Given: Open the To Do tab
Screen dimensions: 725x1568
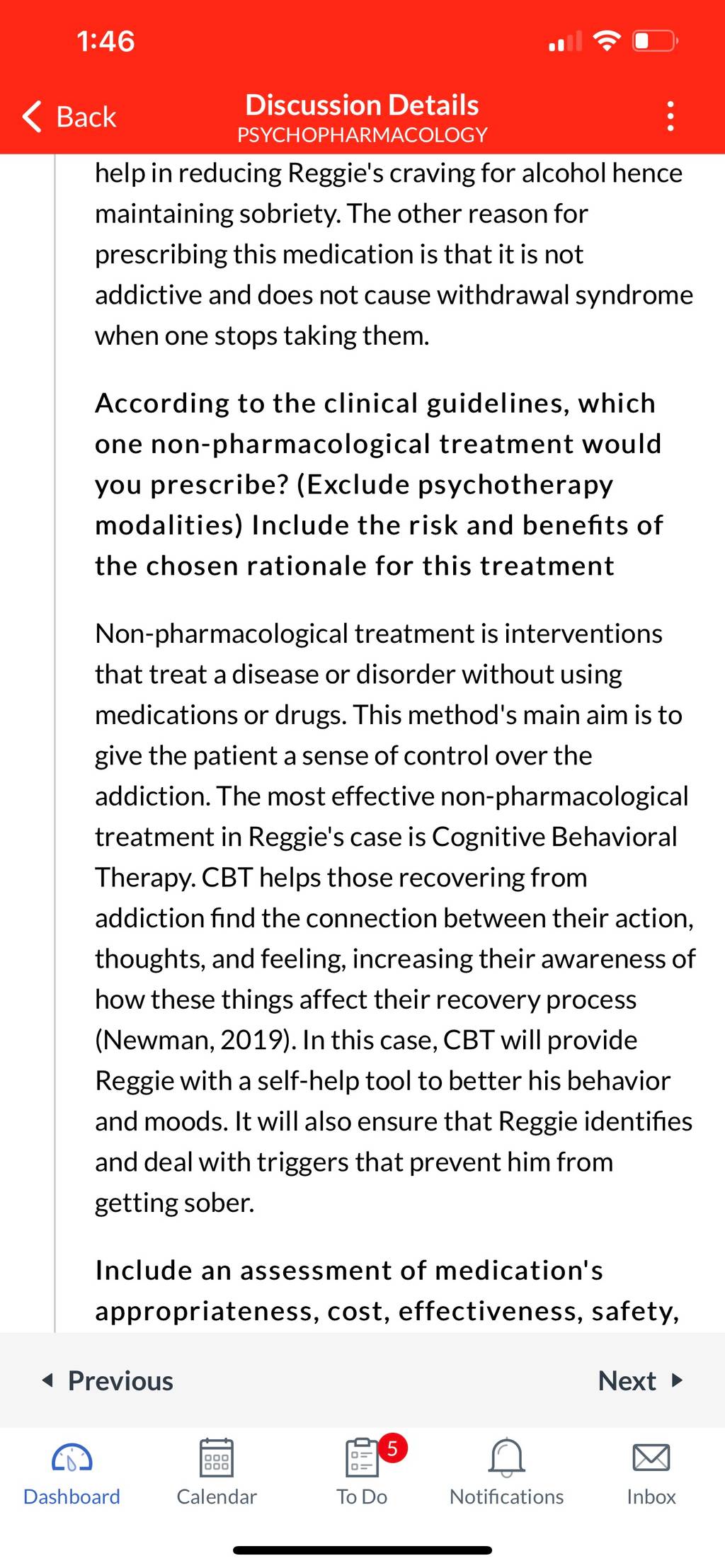Looking at the screenshot, I should [362, 1472].
